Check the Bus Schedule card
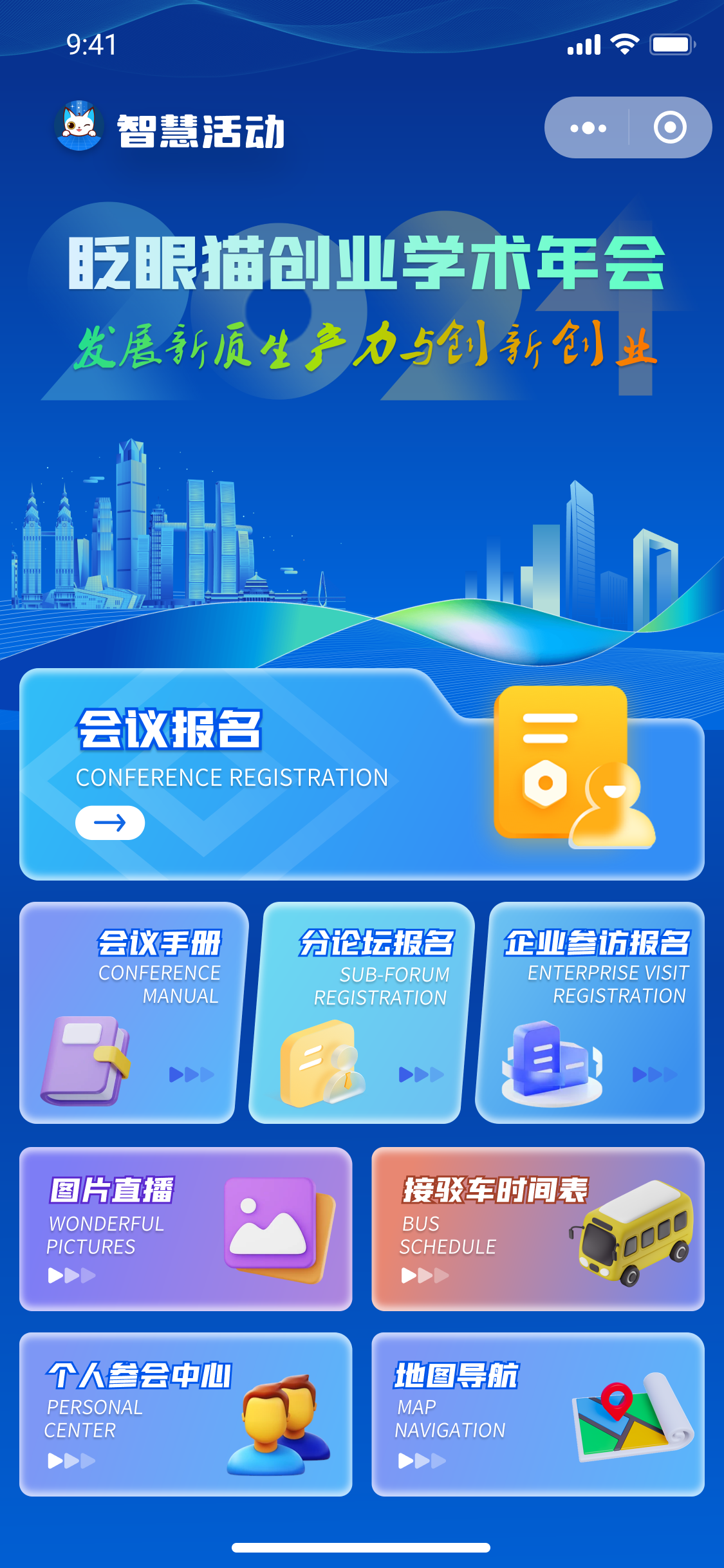 point(537,1229)
